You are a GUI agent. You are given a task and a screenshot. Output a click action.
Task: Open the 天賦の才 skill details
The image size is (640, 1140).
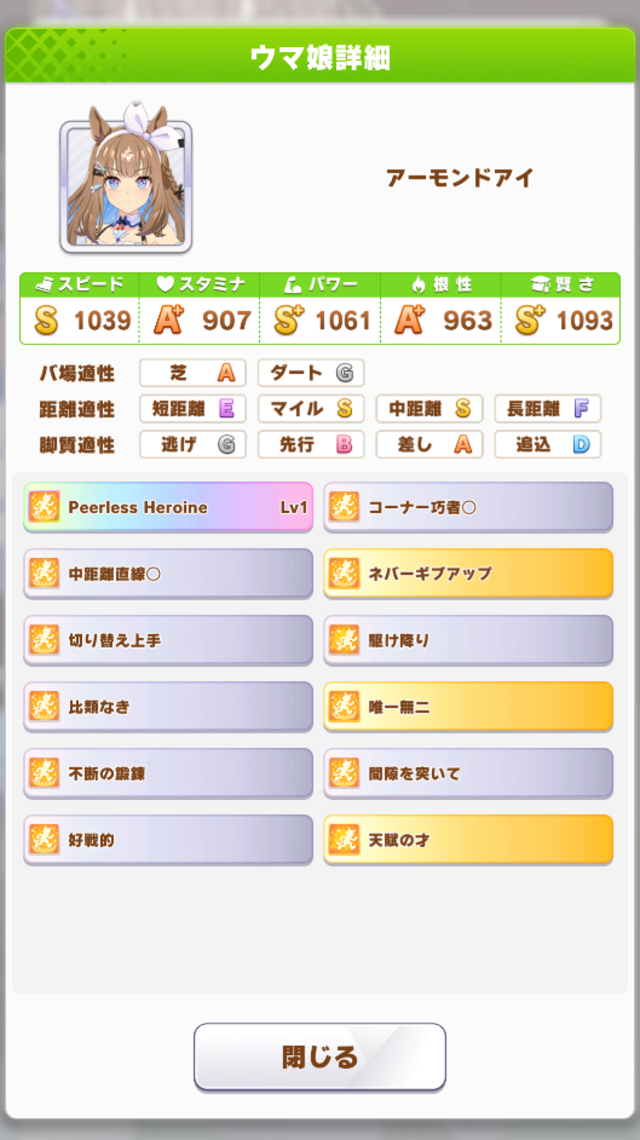(x=468, y=840)
